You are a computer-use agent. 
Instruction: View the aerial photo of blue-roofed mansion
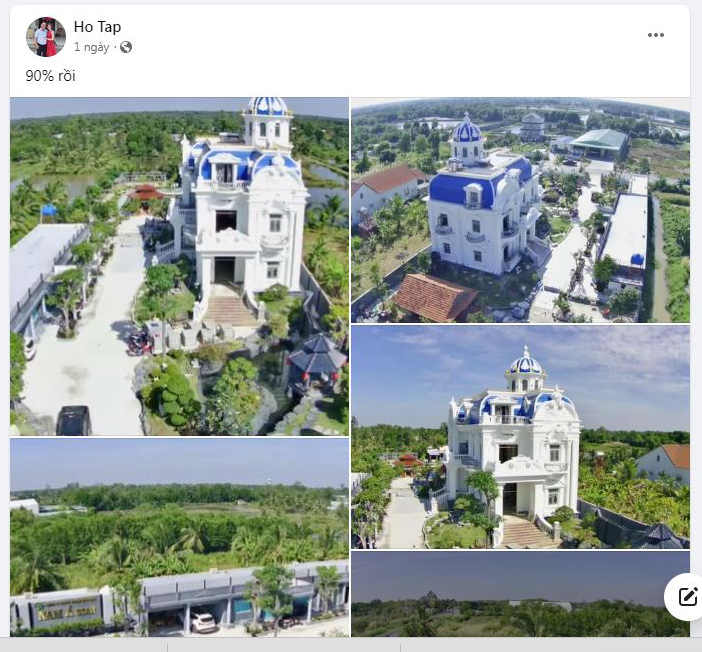520,209
